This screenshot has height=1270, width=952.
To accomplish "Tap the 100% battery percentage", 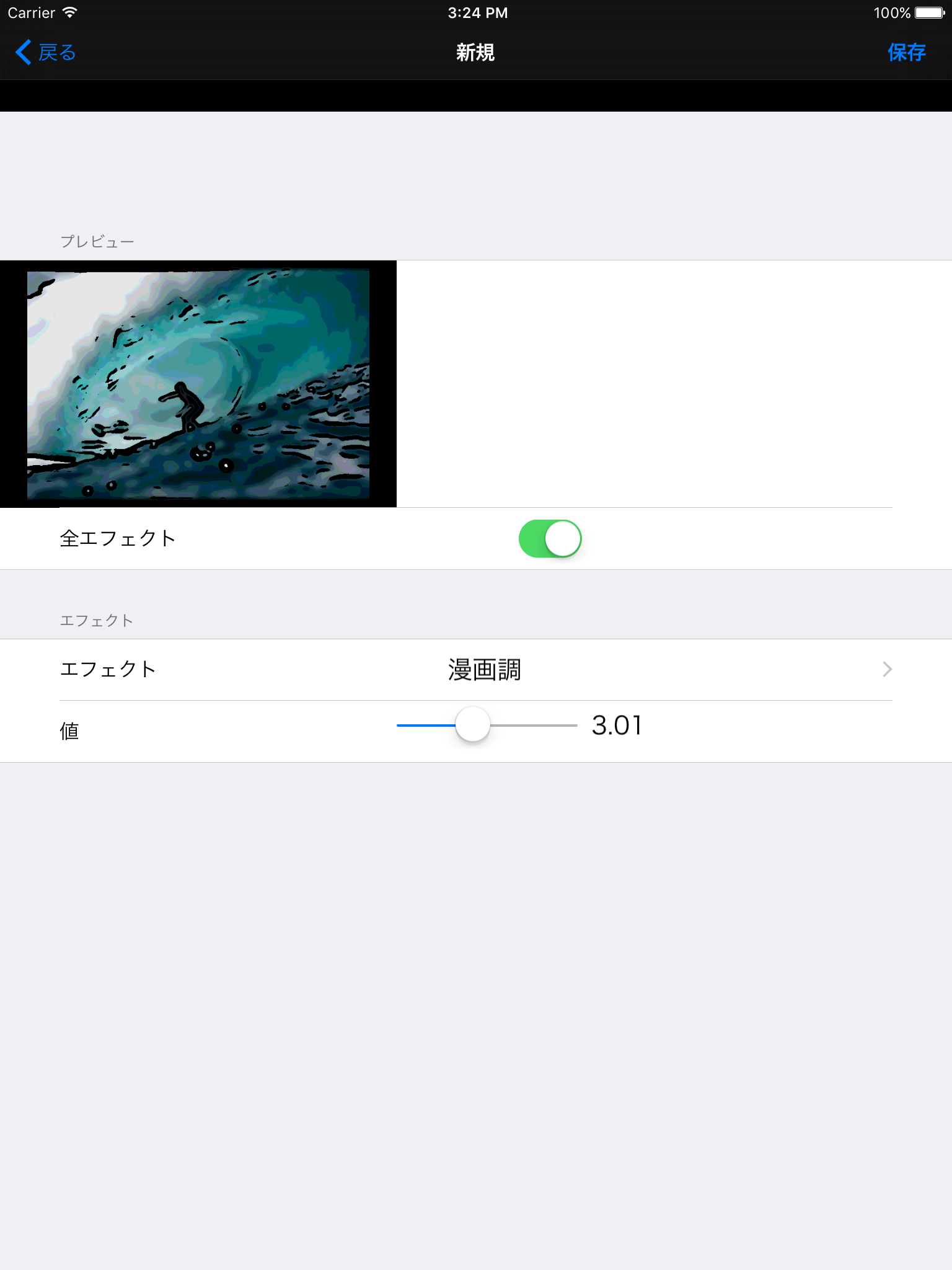I will [891, 12].
